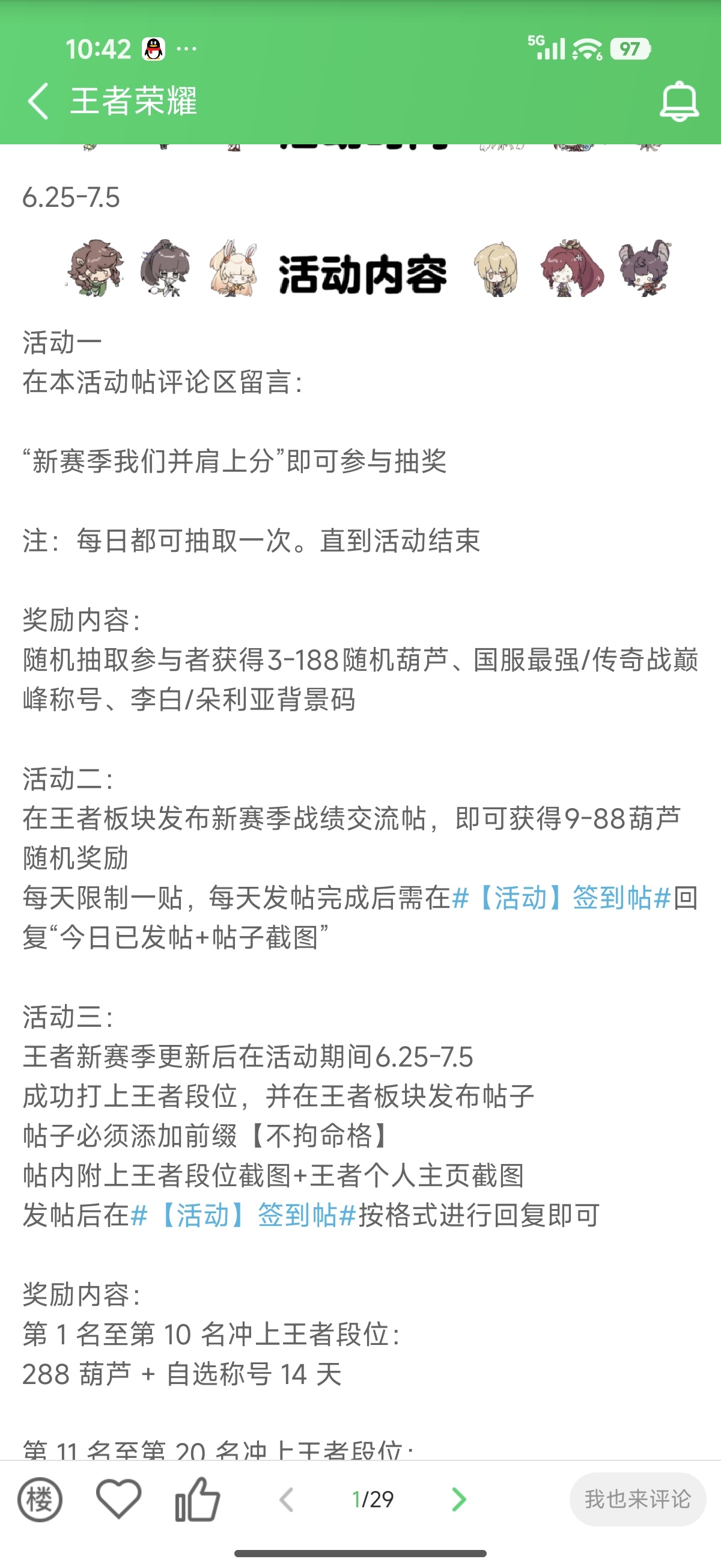Go to the next comment page
This screenshot has height=1568, width=721.
pyautogui.click(x=459, y=1499)
